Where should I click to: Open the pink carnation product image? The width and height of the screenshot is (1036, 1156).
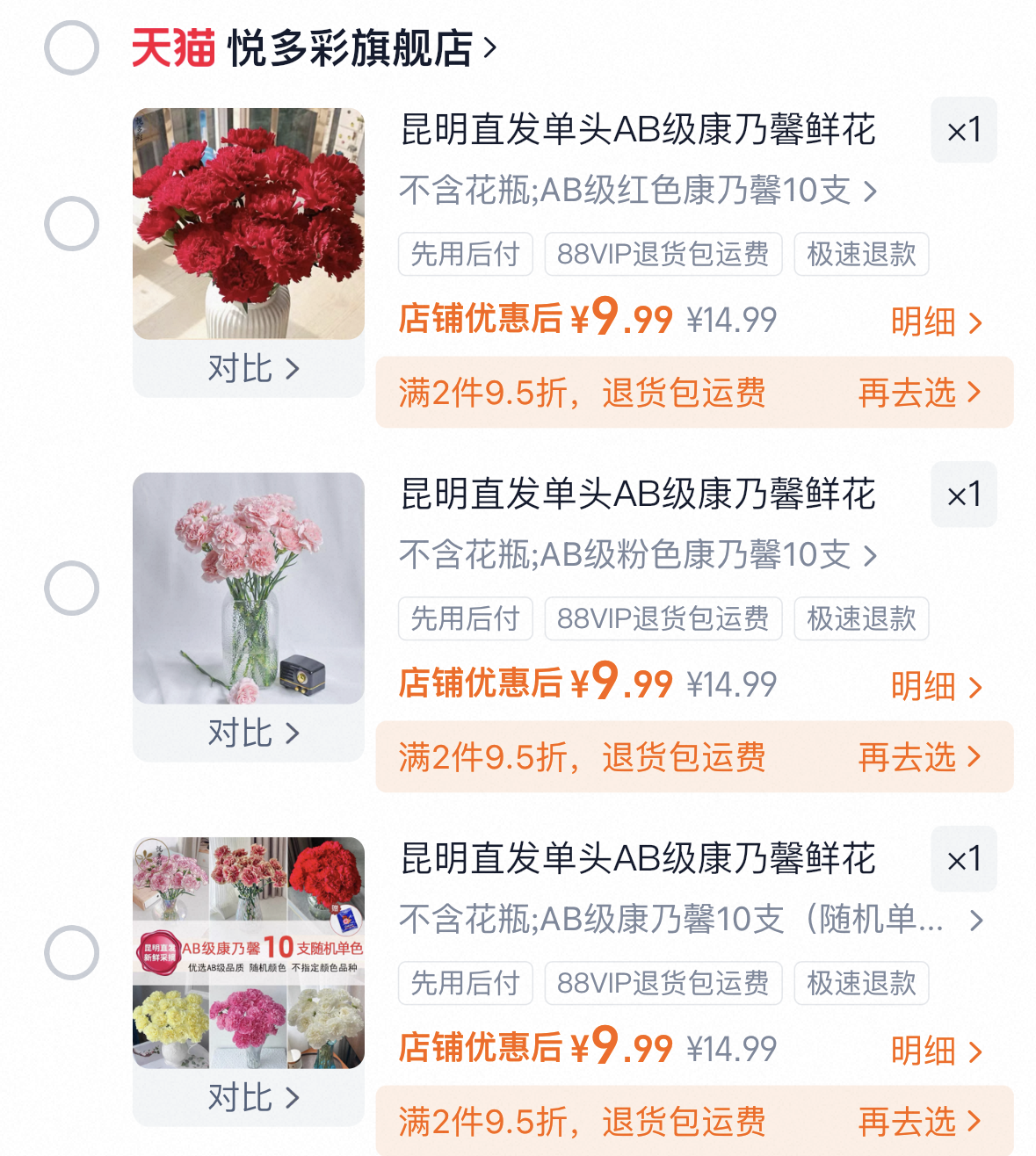pos(249,589)
